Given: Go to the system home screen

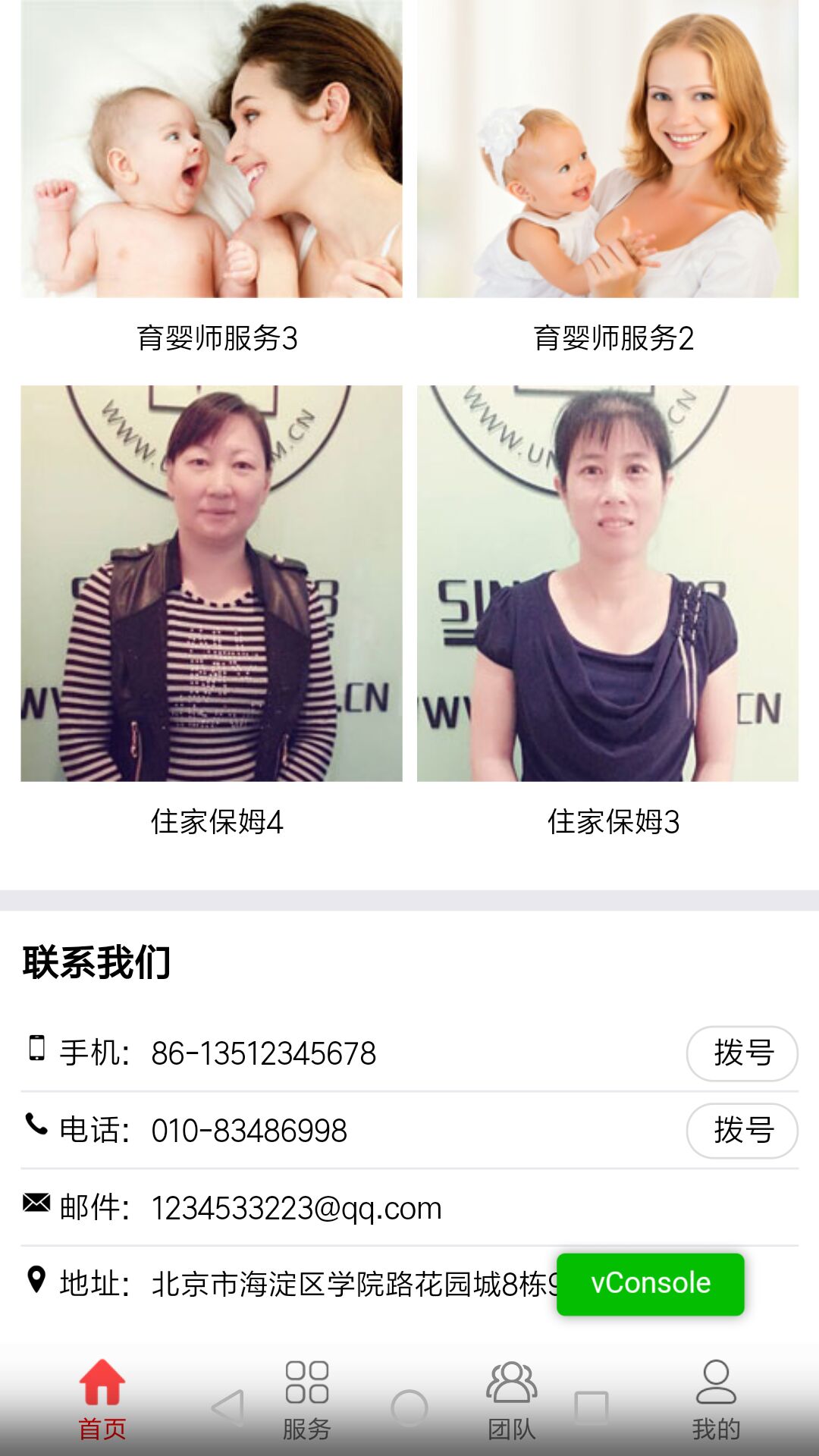Looking at the screenshot, I should pyautogui.click(x=409, y=1408).
